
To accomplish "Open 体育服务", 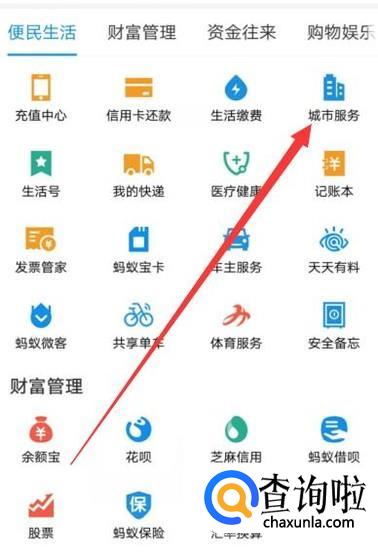I will coord(236,326).
